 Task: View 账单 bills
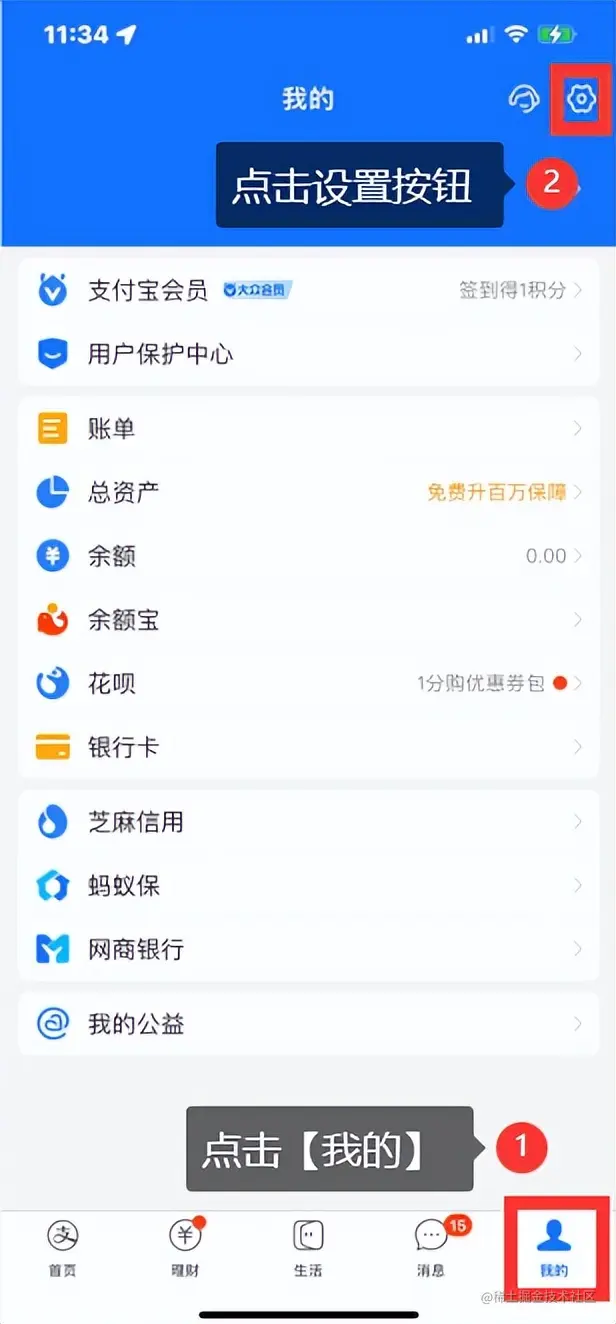click(308, 429)
